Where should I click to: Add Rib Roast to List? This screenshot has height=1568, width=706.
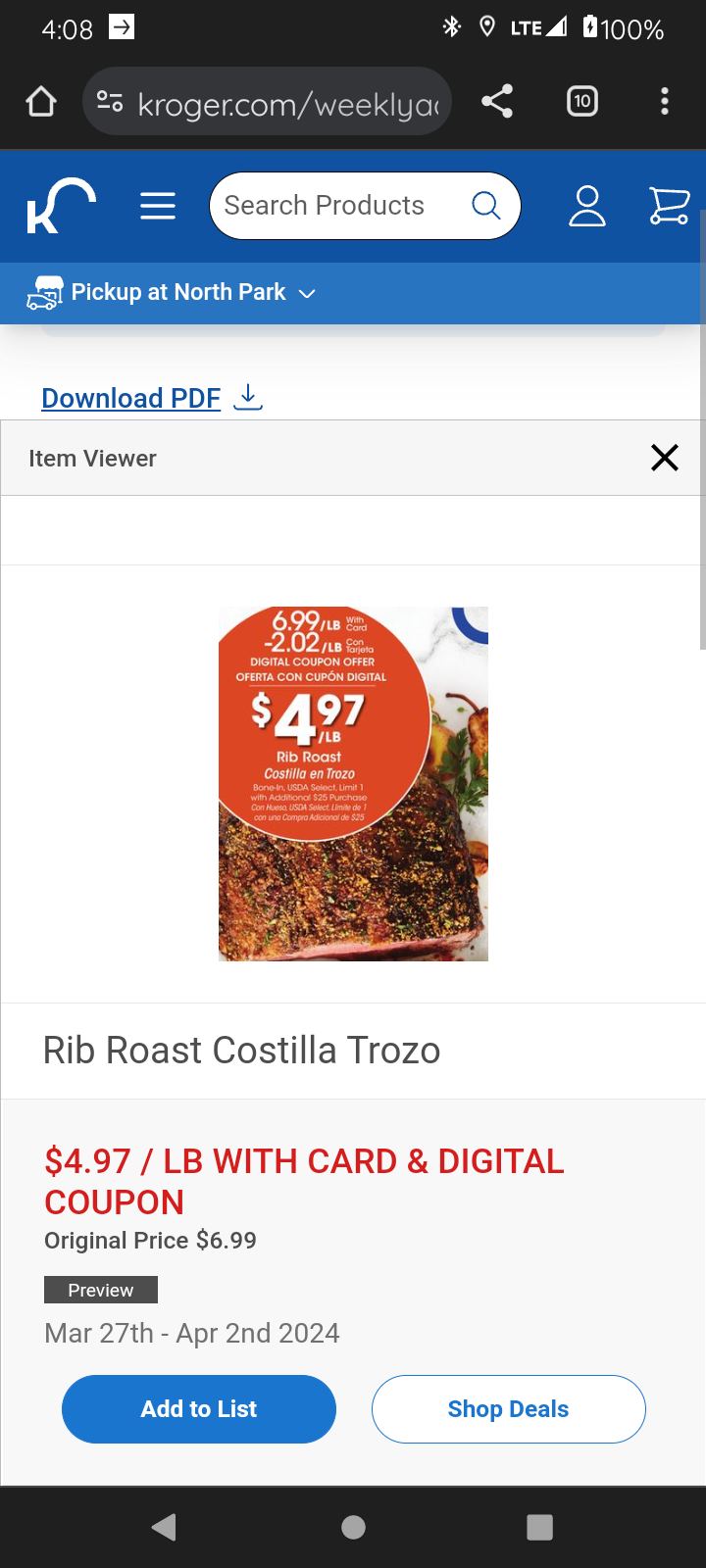(199, 1409)
